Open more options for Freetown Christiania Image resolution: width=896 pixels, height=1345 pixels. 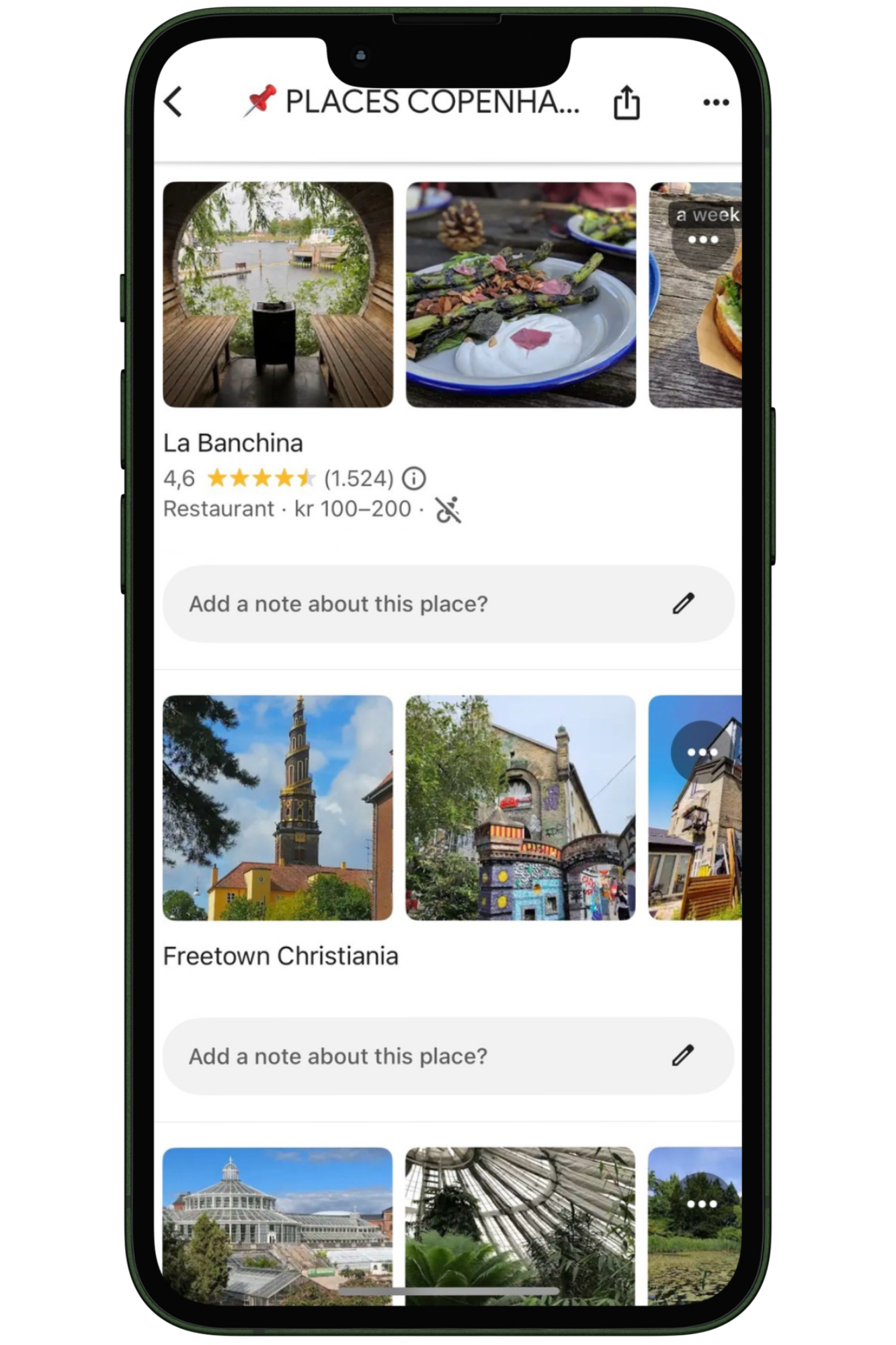[x=702, y=752]
